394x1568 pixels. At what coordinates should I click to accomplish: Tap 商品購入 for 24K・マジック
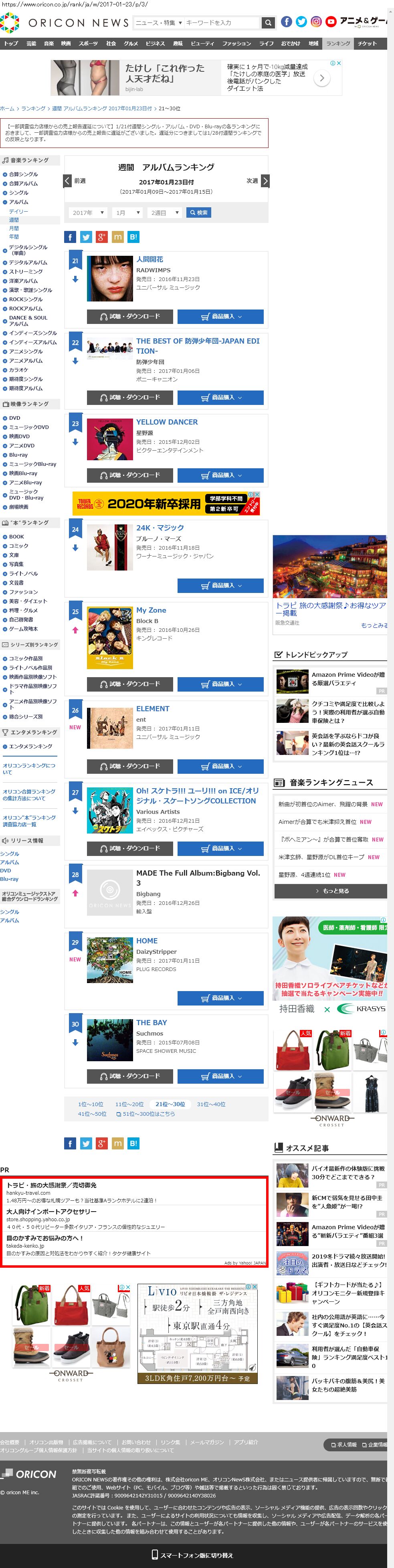(220, 586)
